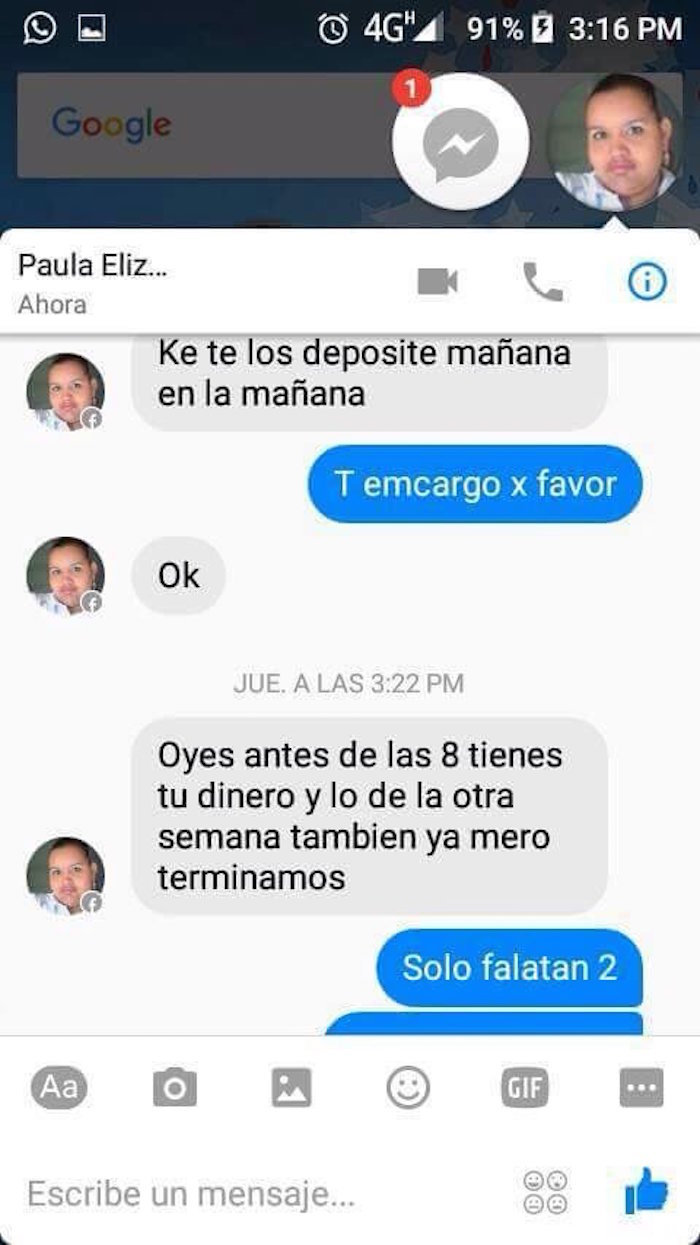Open the photo gallery picker
This screenshot has width=700, height=1245.
pos(291,1087)
